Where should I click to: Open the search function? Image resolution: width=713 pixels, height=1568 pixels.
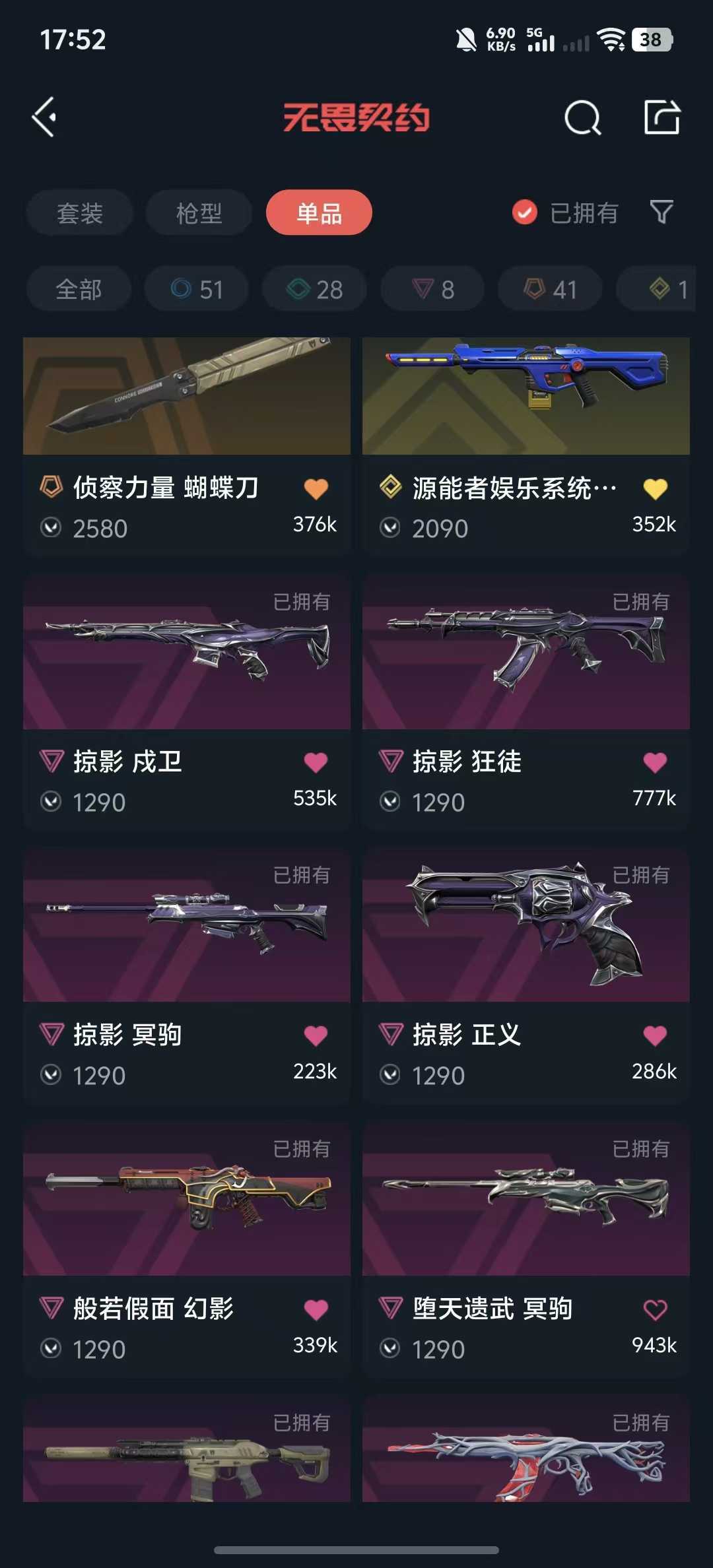[581, 117]
